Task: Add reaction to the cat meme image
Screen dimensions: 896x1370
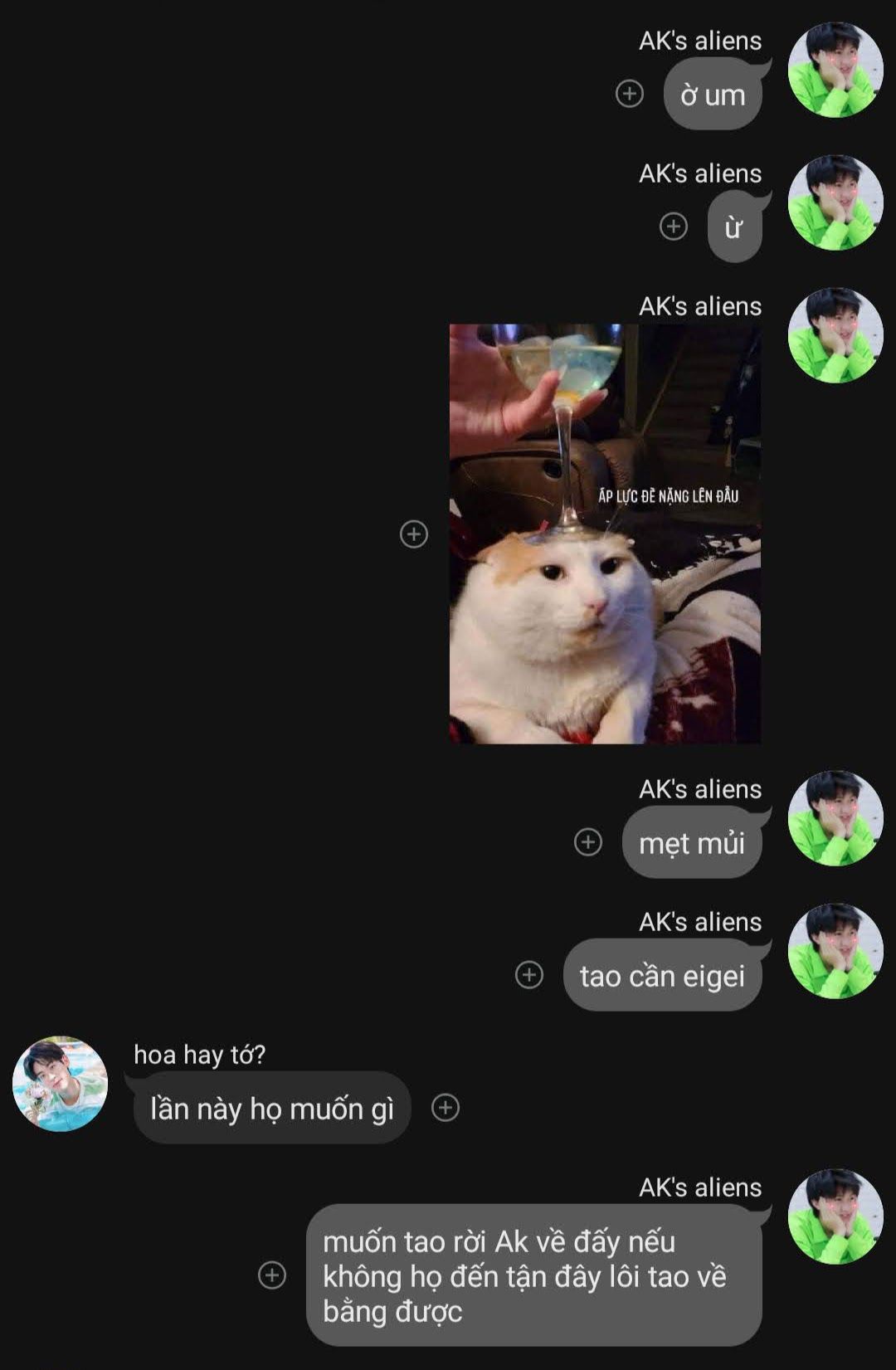Action: [414, 534]
